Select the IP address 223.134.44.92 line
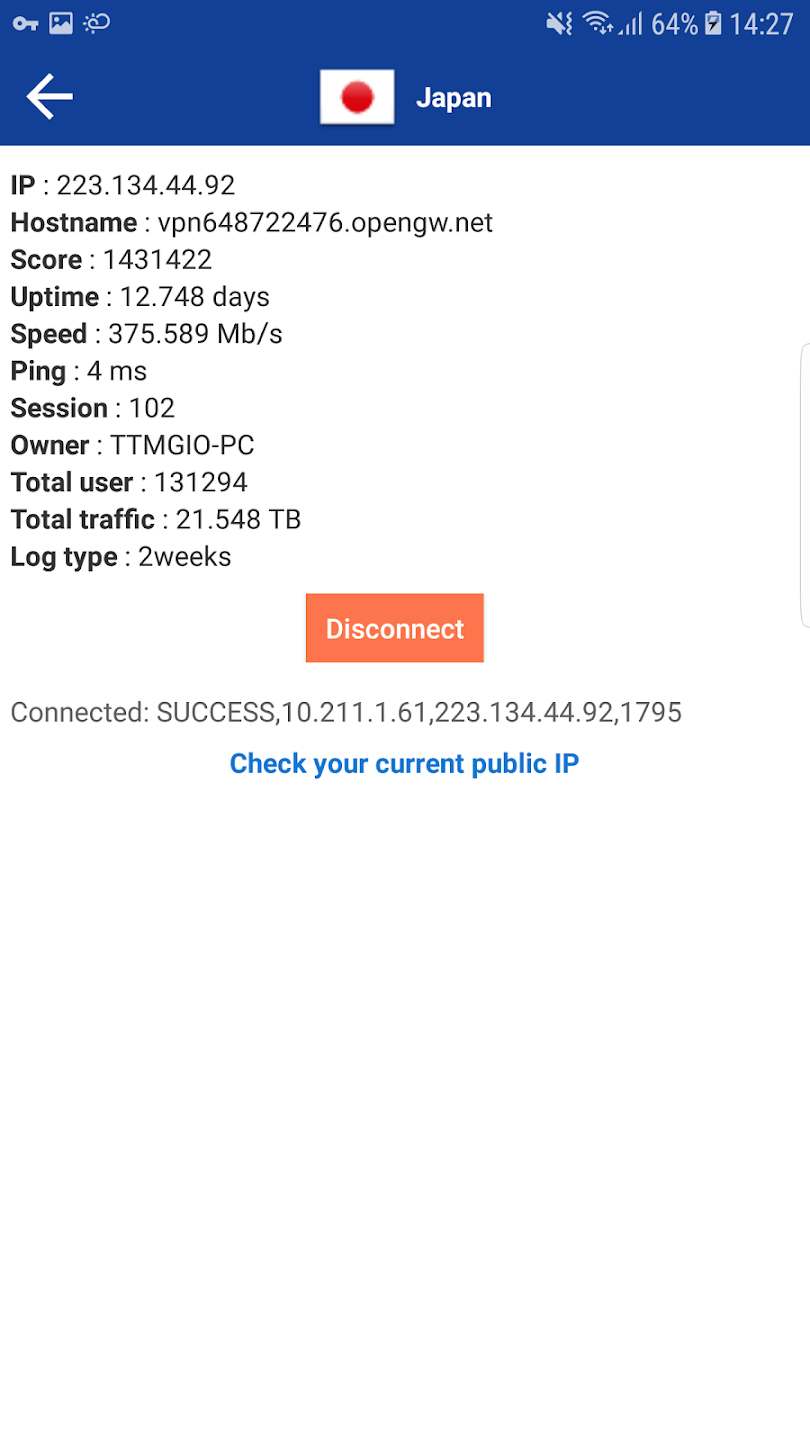Image resolution: width=810 pixels, height=1440 pixels. point(122,185)
